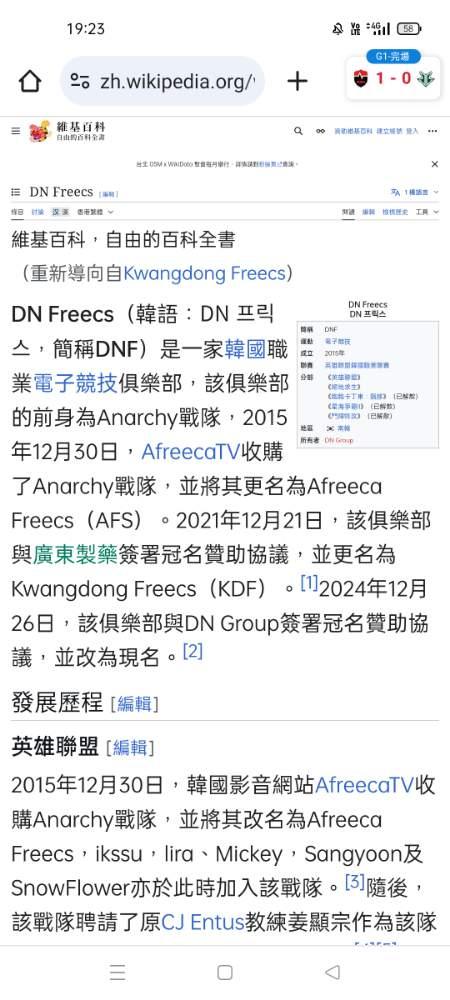The image size is (450, 1000).
Task: Open the CJ Entus link
Action: point(203,922)
